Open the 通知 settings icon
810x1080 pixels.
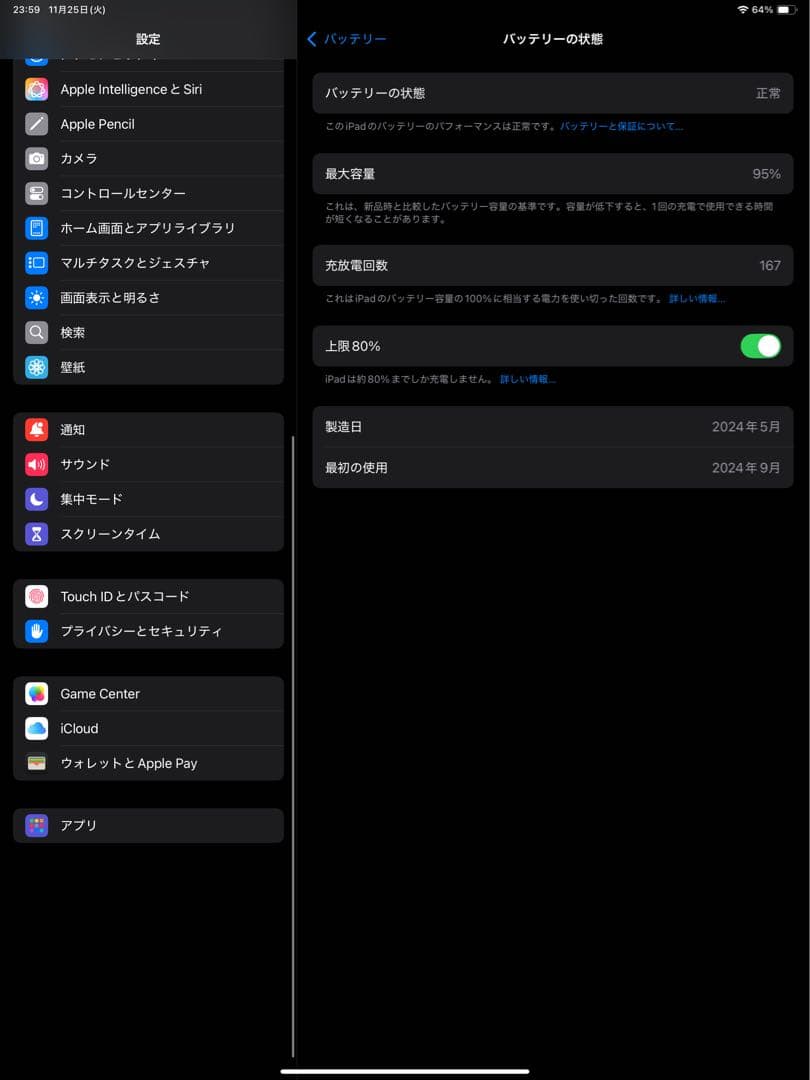[x=36, y=429]
